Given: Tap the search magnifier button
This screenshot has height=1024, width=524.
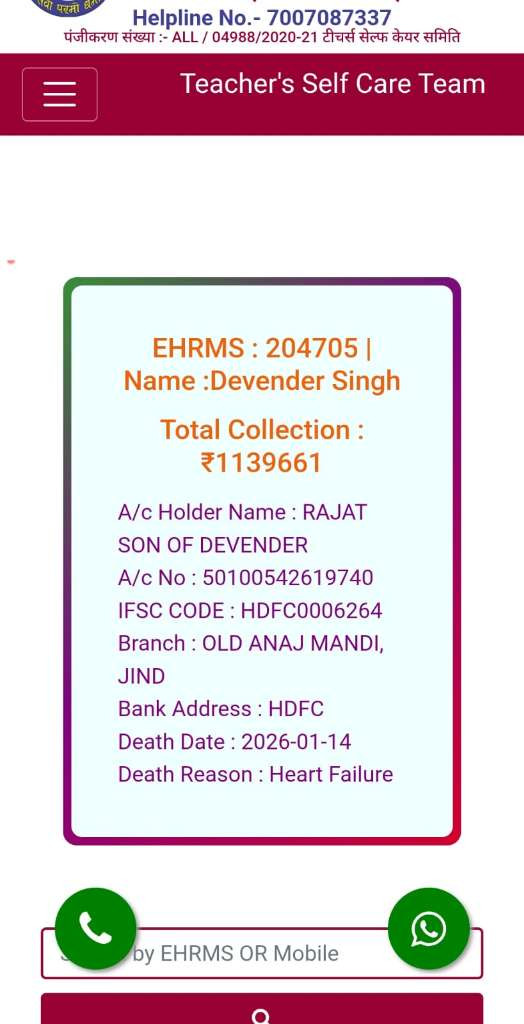Looking at the screenshot, I should 262,1009.
